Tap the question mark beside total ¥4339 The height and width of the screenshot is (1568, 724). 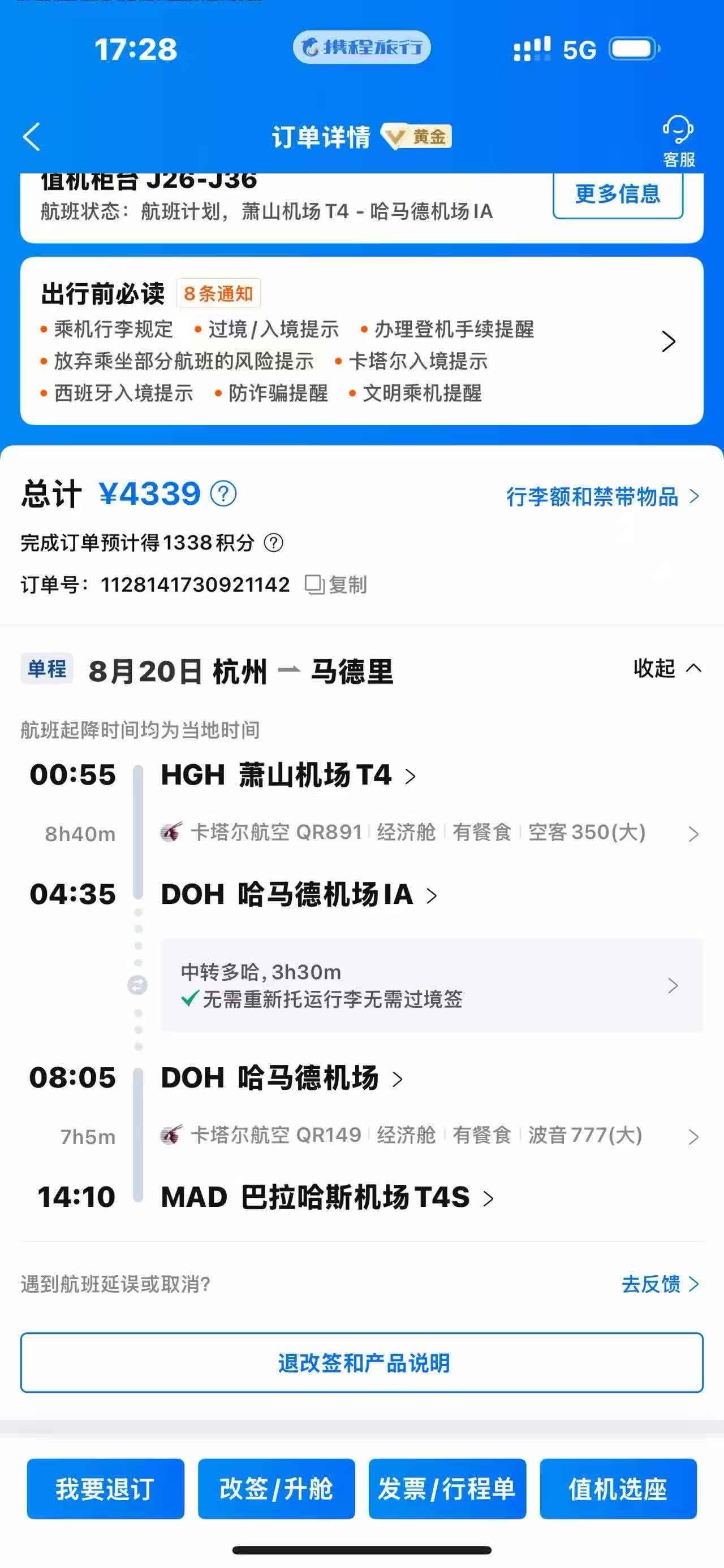[223, 493]
